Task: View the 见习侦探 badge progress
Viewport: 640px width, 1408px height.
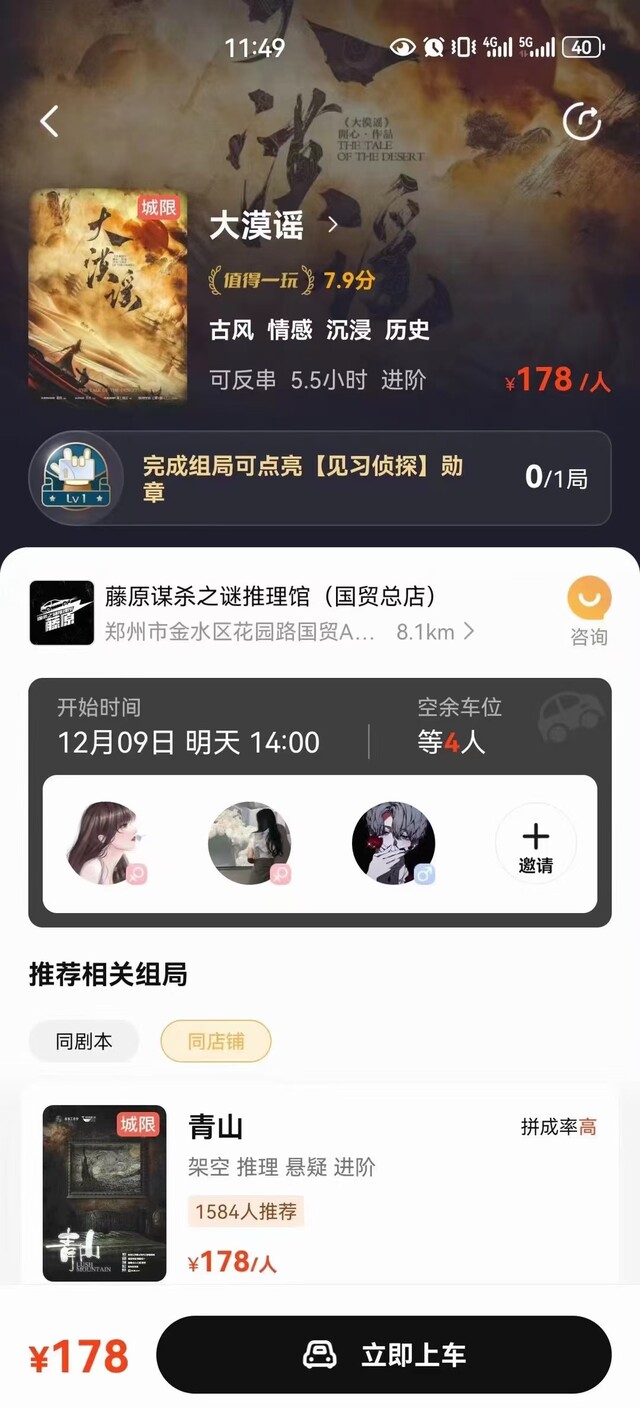Action: tap(320, 478)
